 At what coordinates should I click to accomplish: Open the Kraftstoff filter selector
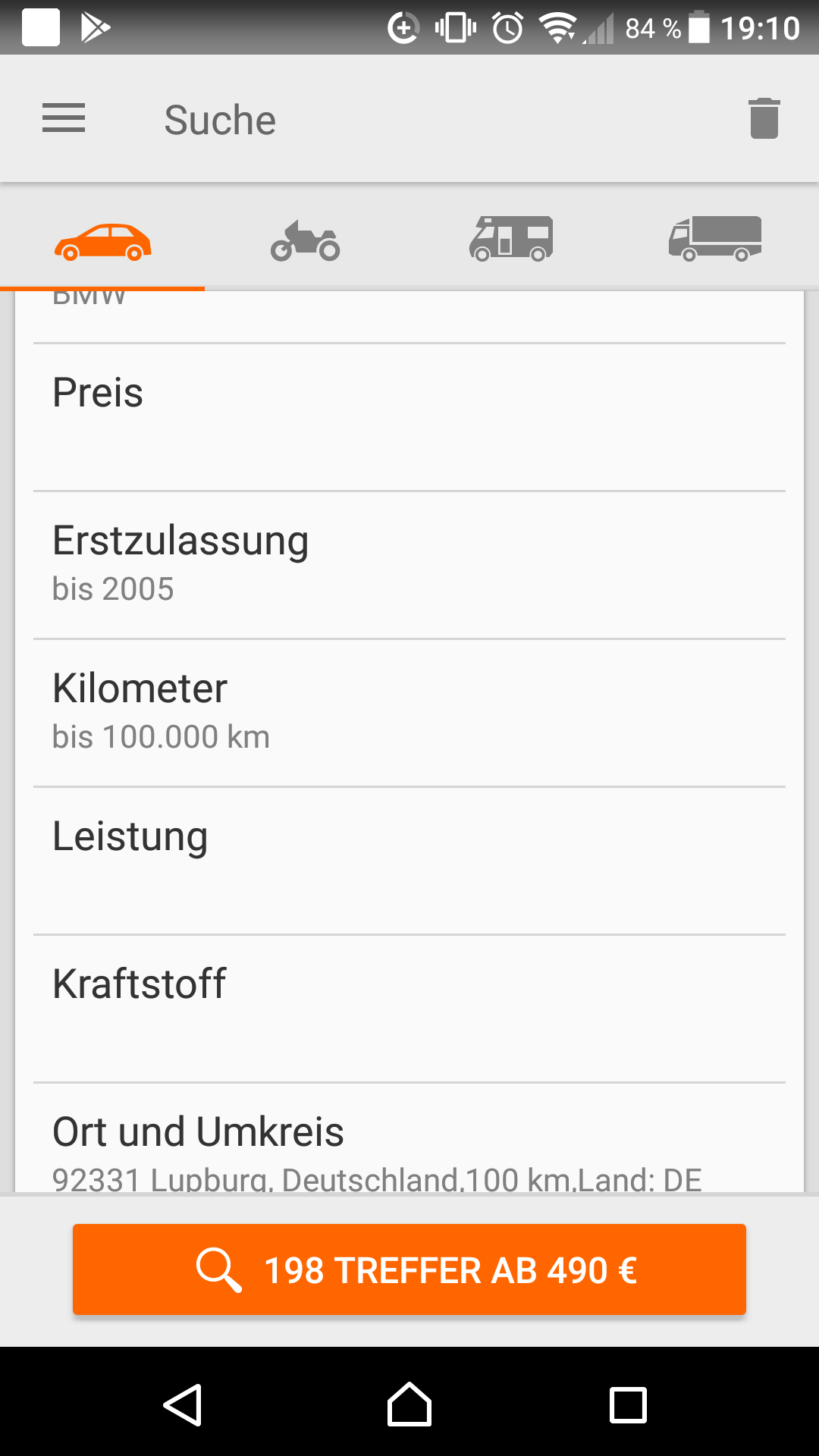coord(409,1005)
